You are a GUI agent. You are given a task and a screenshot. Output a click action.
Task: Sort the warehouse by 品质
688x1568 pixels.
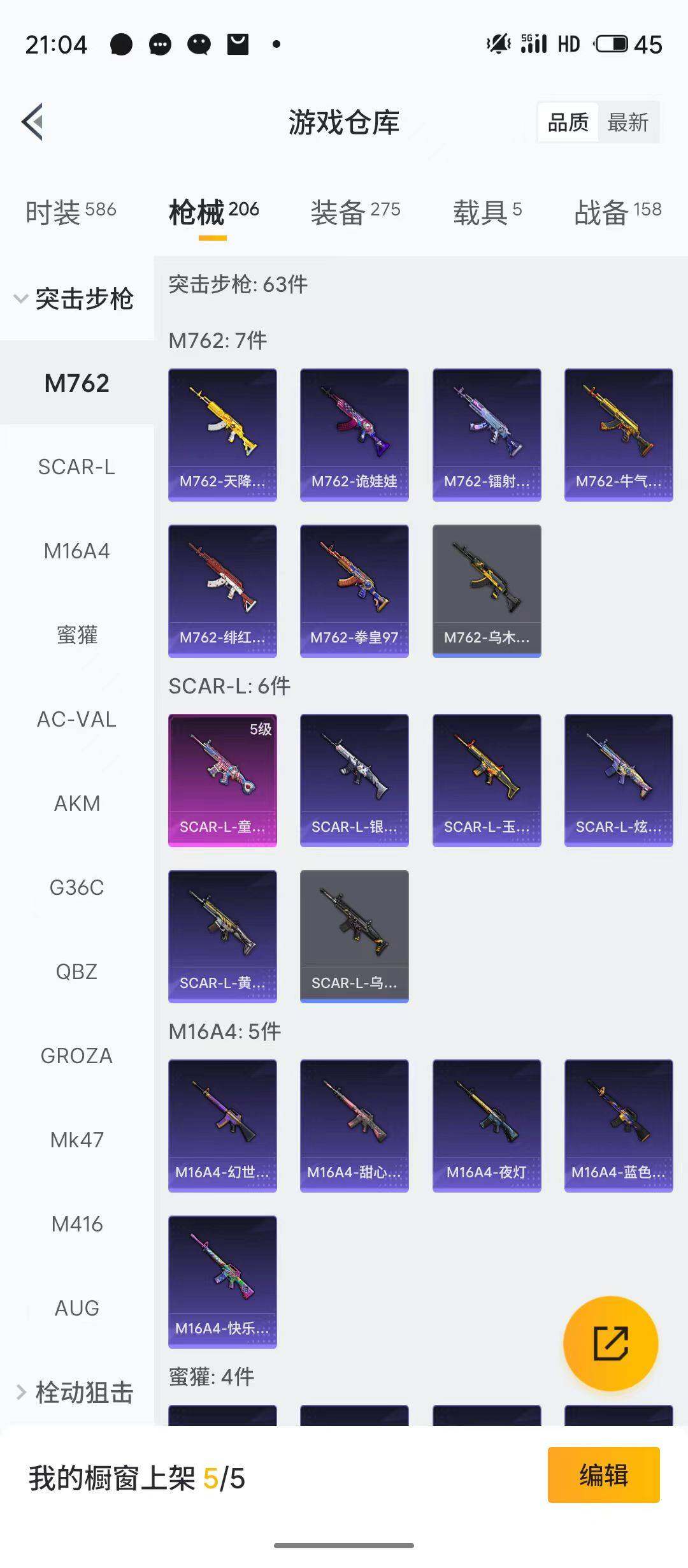click(x=568, y=122)
